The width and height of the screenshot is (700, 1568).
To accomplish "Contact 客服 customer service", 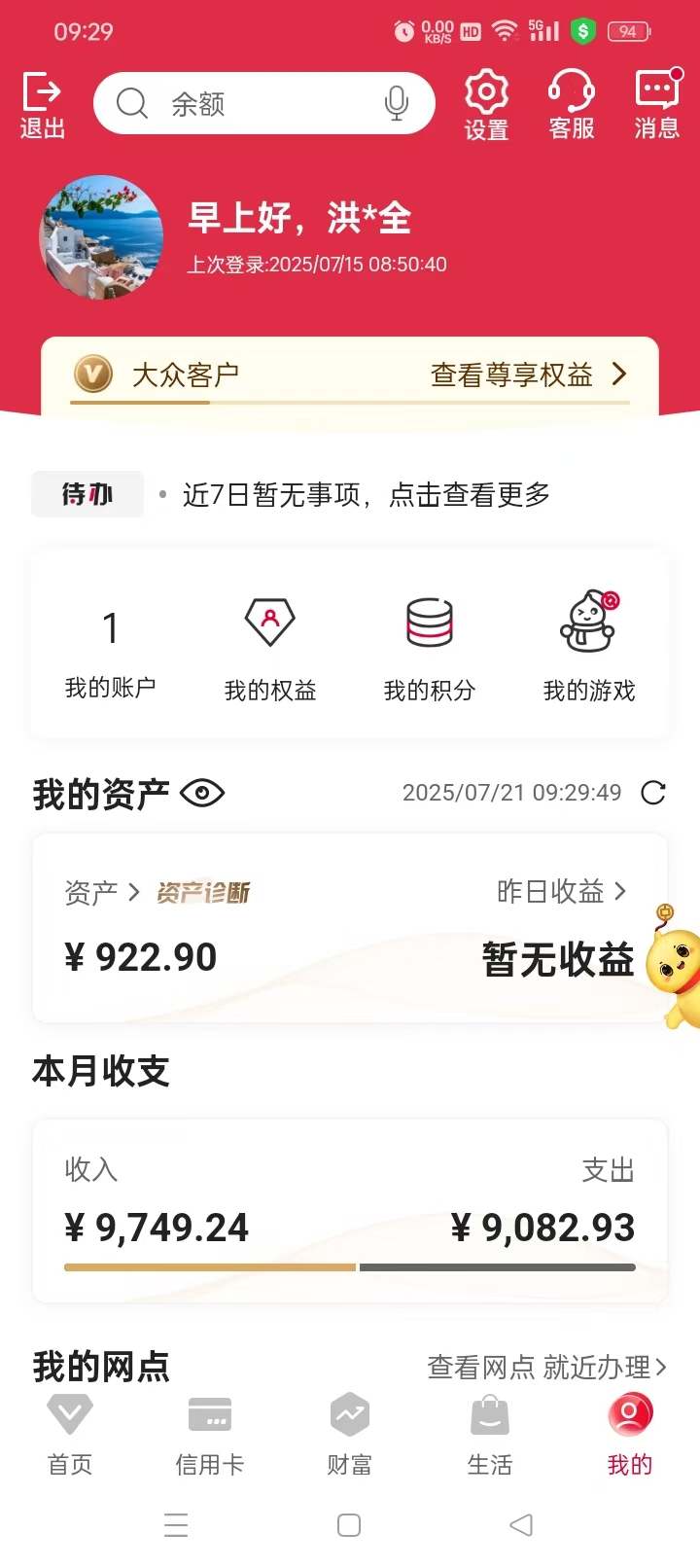I will (572, 105).
